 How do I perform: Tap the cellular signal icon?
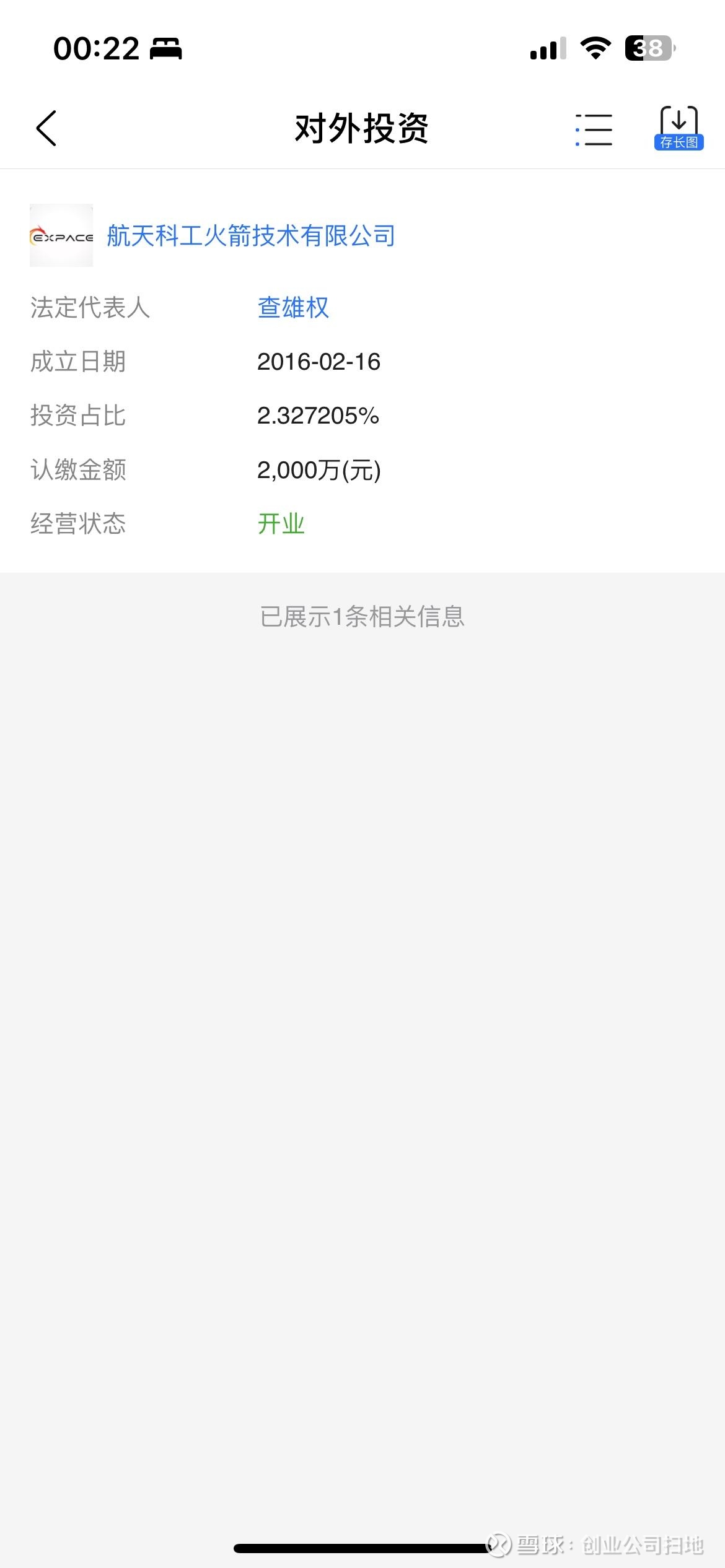point(548,48)
